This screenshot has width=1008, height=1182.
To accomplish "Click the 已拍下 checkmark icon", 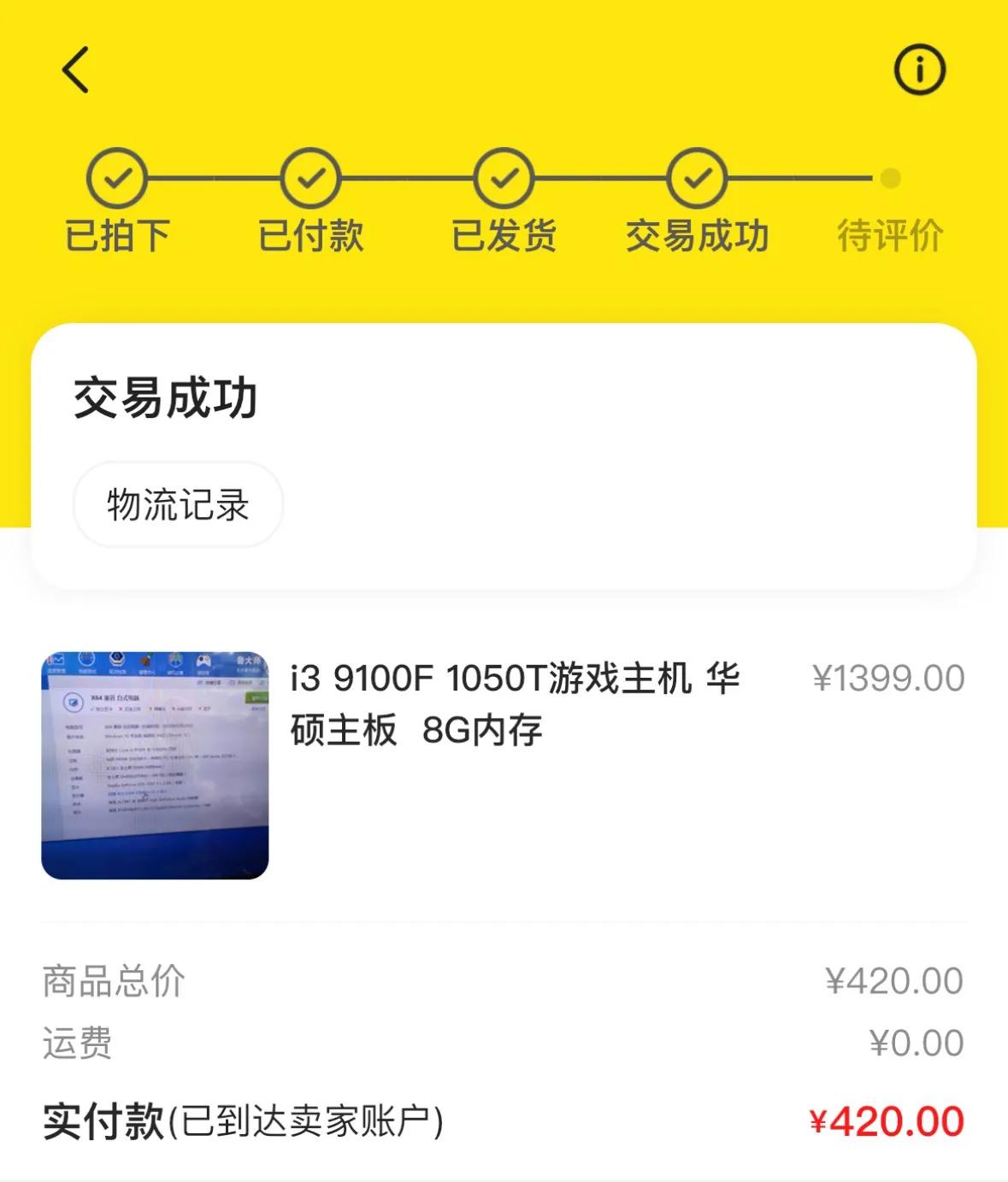I will pos(117,177).
